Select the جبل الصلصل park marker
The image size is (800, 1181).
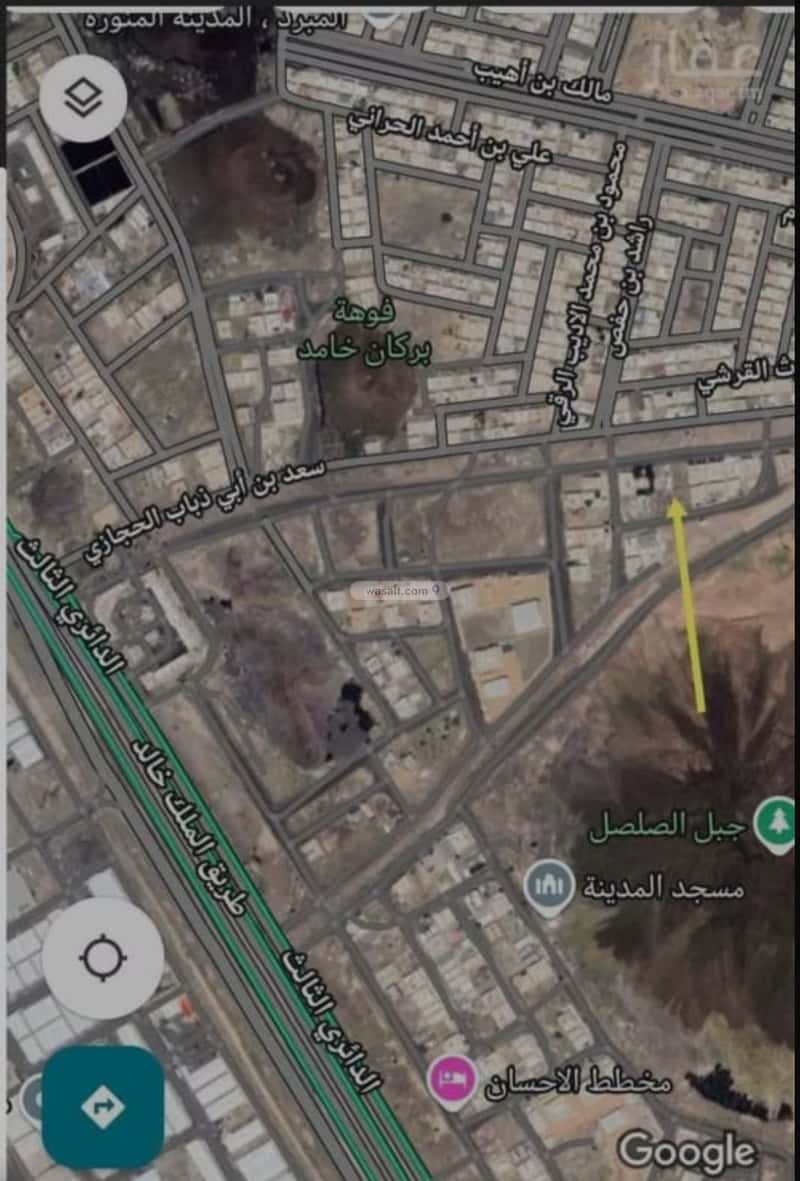pos(773,824)
